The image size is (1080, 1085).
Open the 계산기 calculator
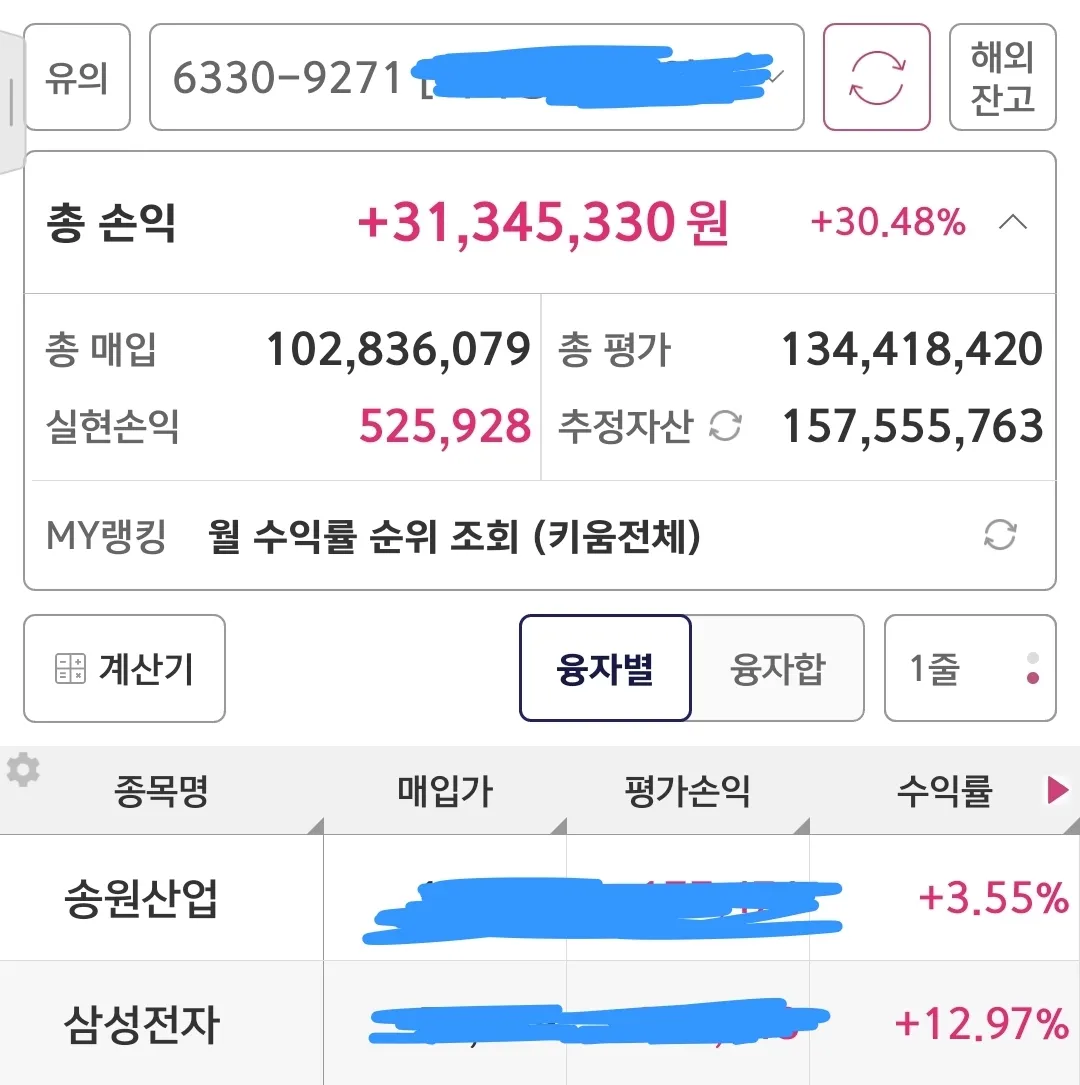pos(124,667)
